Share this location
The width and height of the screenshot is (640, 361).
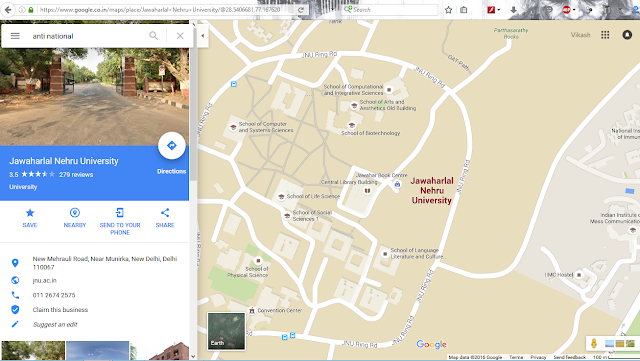(x=165, y=218)
